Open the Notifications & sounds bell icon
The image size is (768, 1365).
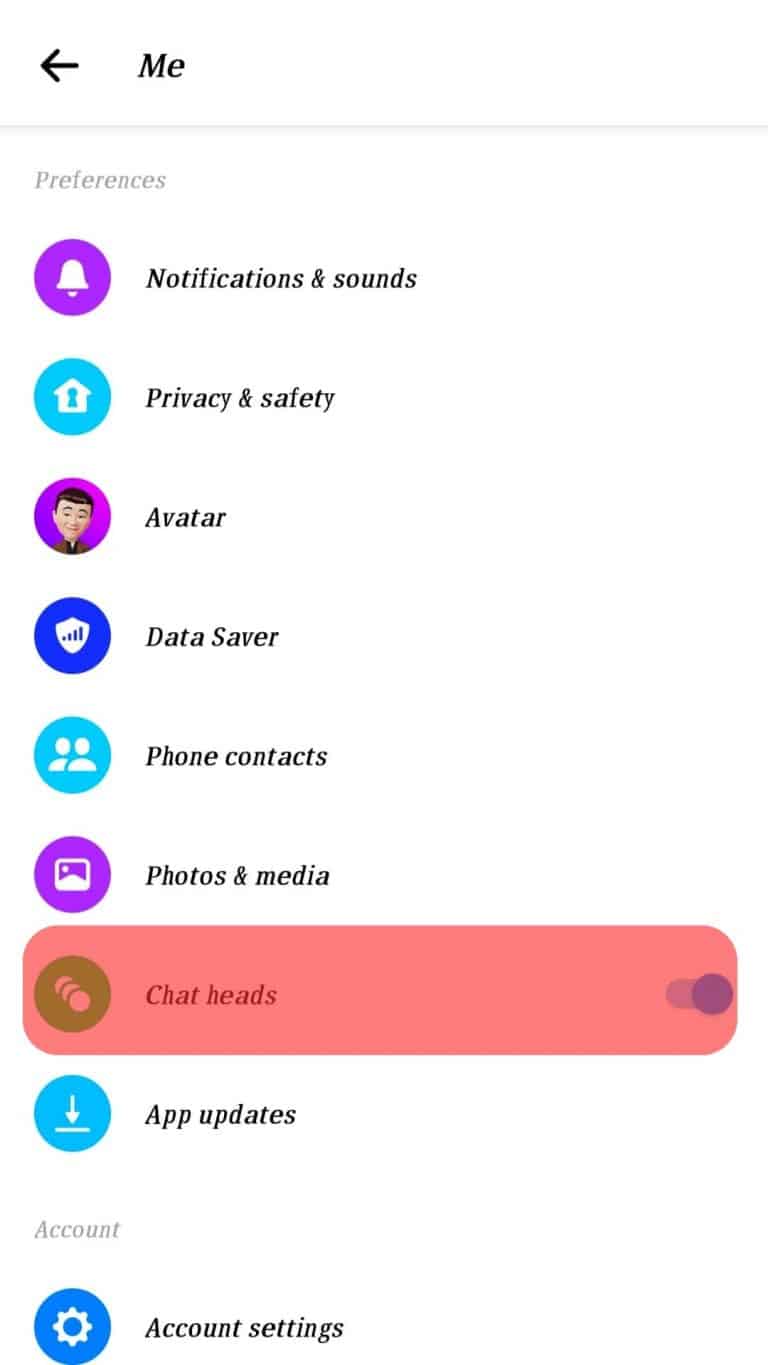(x=72, y=277)
